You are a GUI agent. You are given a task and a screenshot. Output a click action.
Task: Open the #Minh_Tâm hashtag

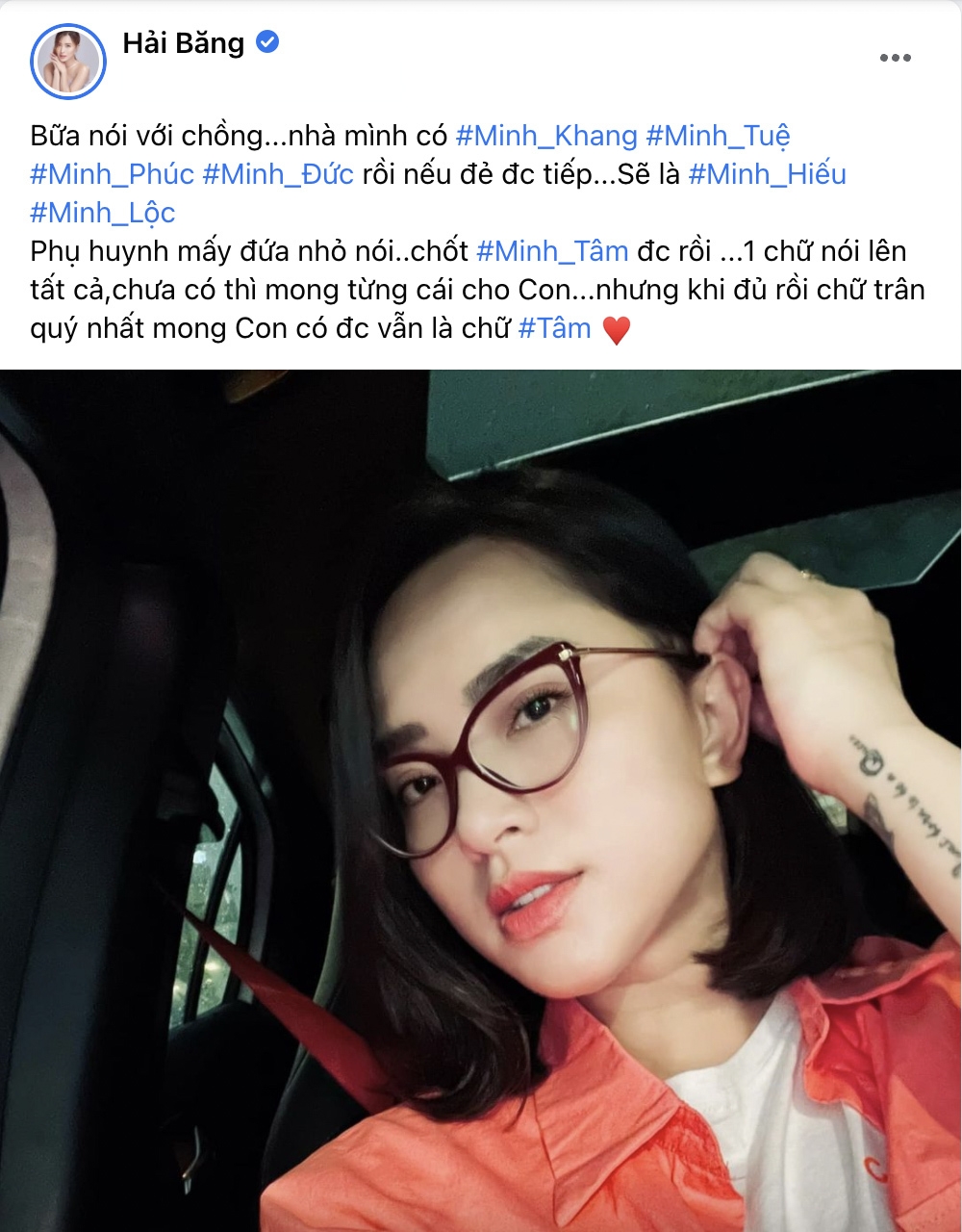pos(552,251)
